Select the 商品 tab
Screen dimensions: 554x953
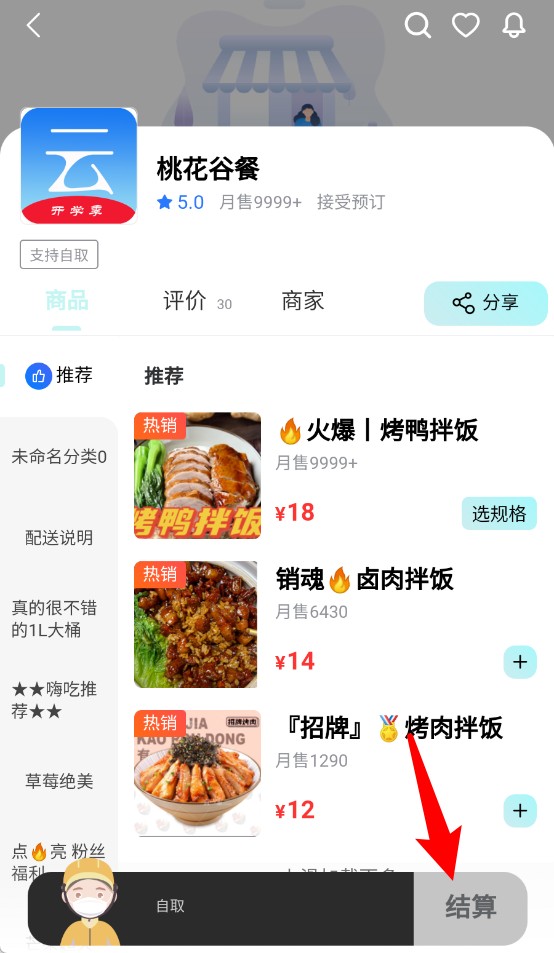tap(67, 301)
